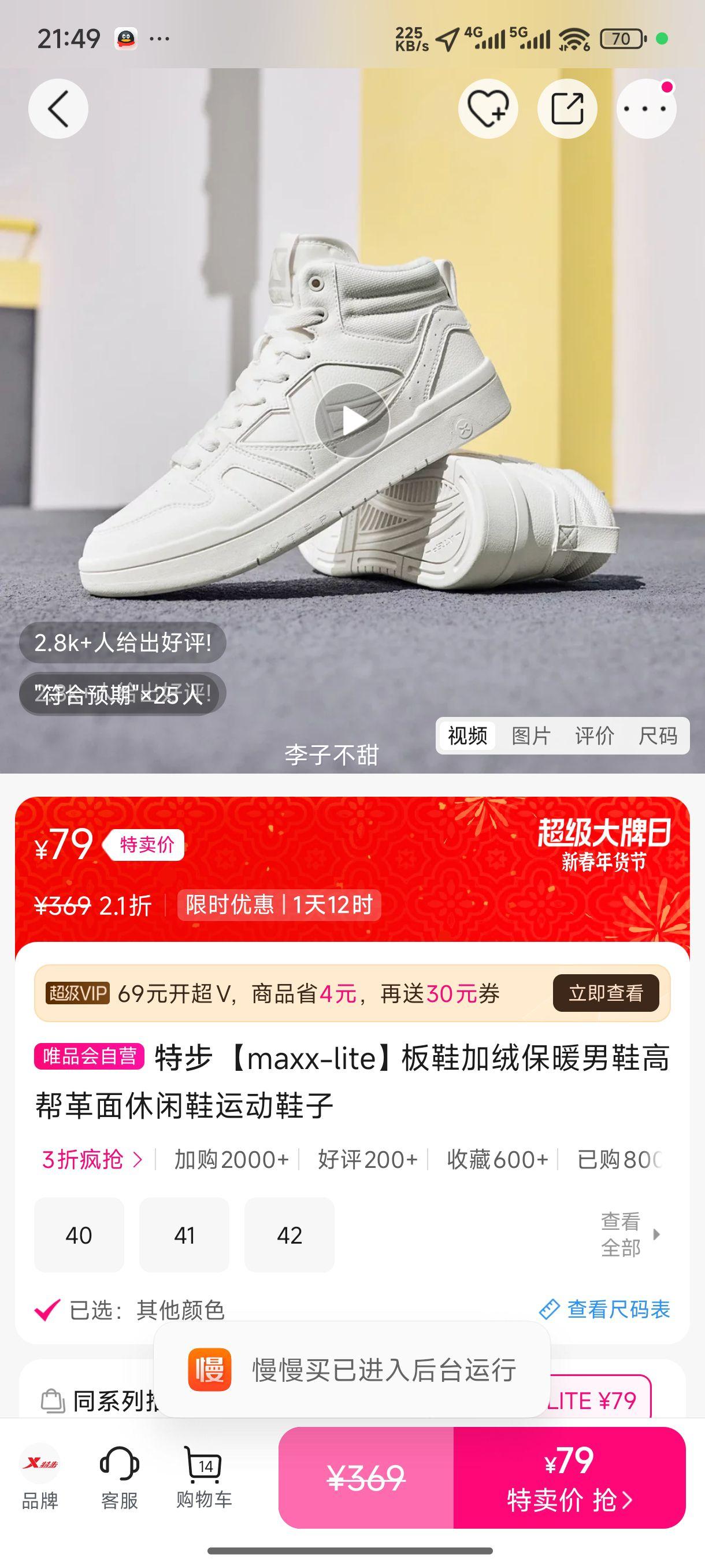The image size is (705, 1568).
Task: Switch to the 图片 pictures tab
Action: (530, 736)
